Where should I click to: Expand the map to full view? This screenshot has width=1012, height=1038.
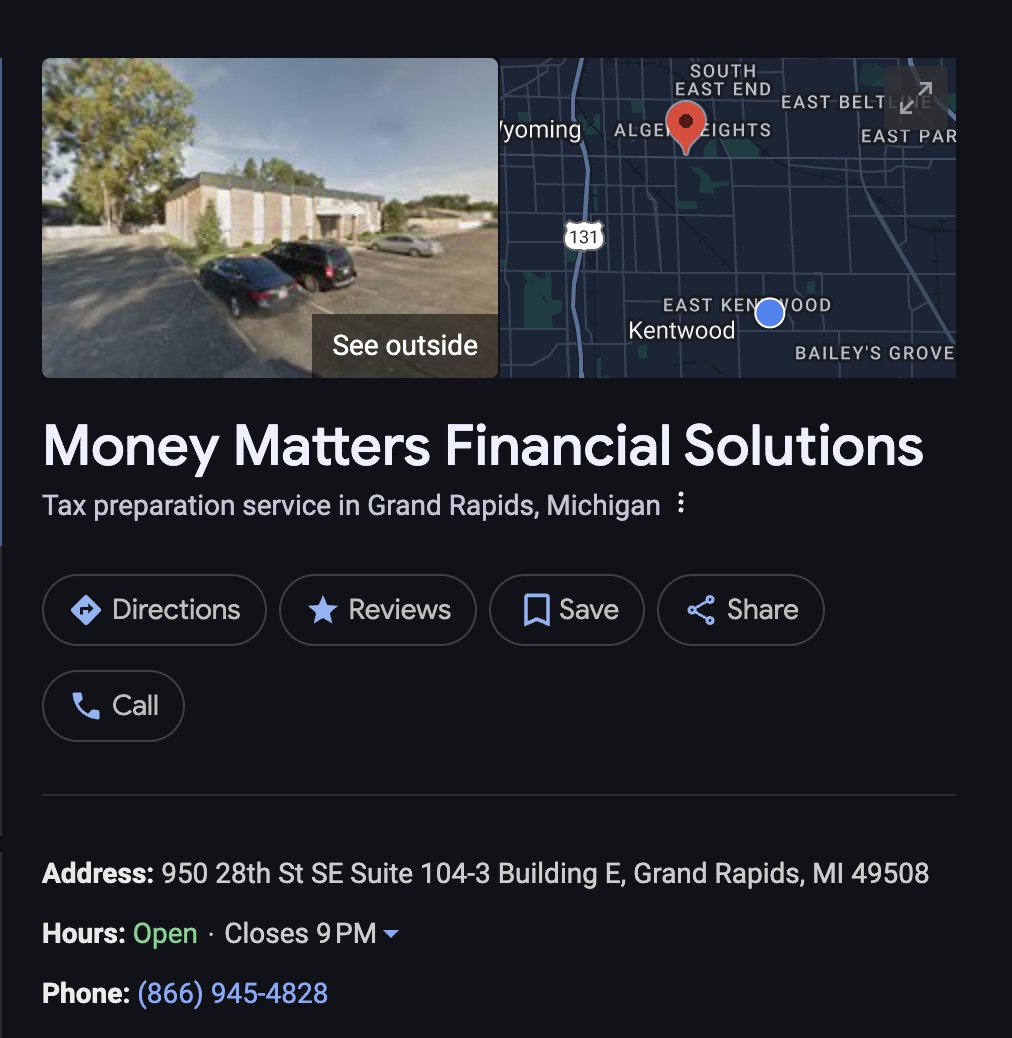pyautogui.click(x=915, y=98)
